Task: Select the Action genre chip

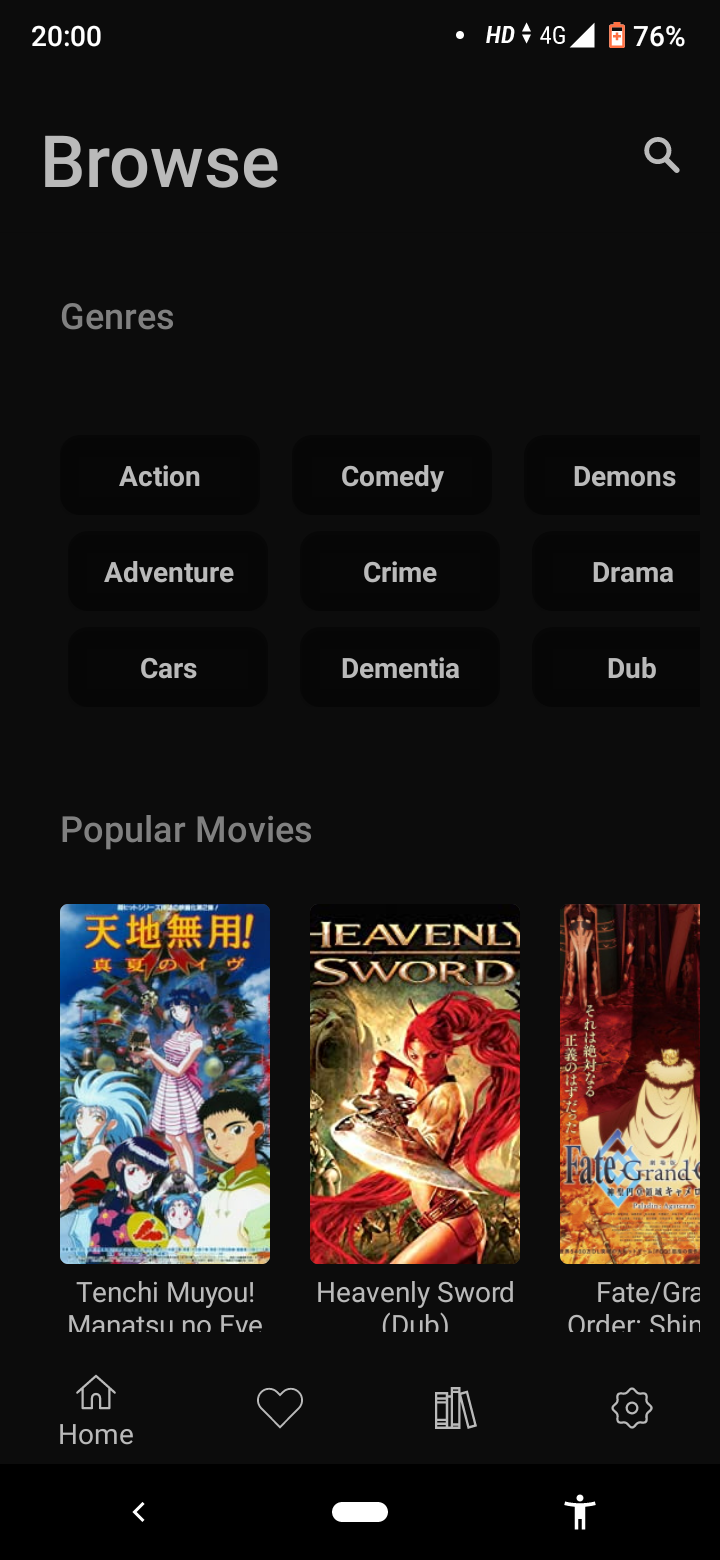Action: tap(160, 476)
